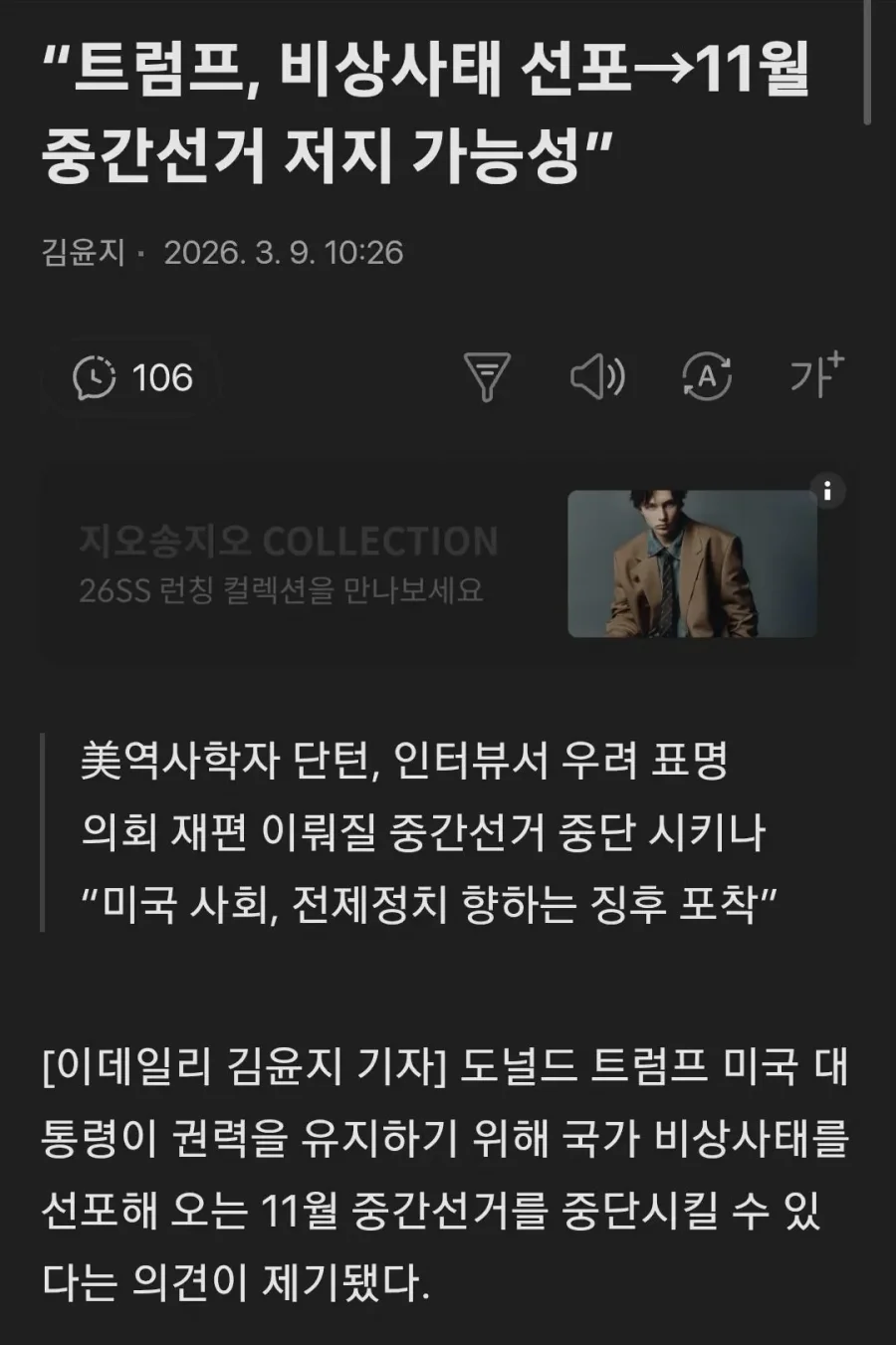This screenshot has height=1345, width=896.
Task: Open the article summary funnel icon
Action: [x=487, y=377]
